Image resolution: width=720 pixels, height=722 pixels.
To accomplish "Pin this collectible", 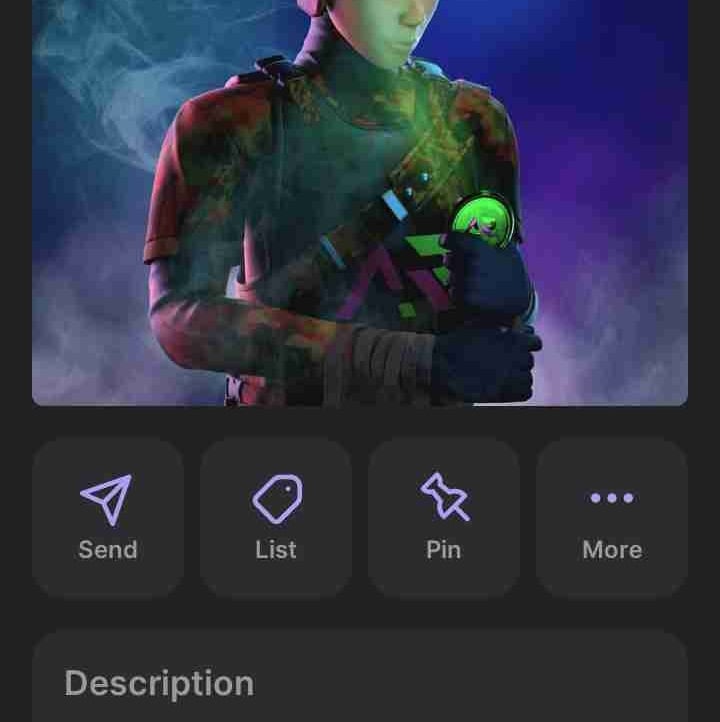I will click(x=444, y=517).
